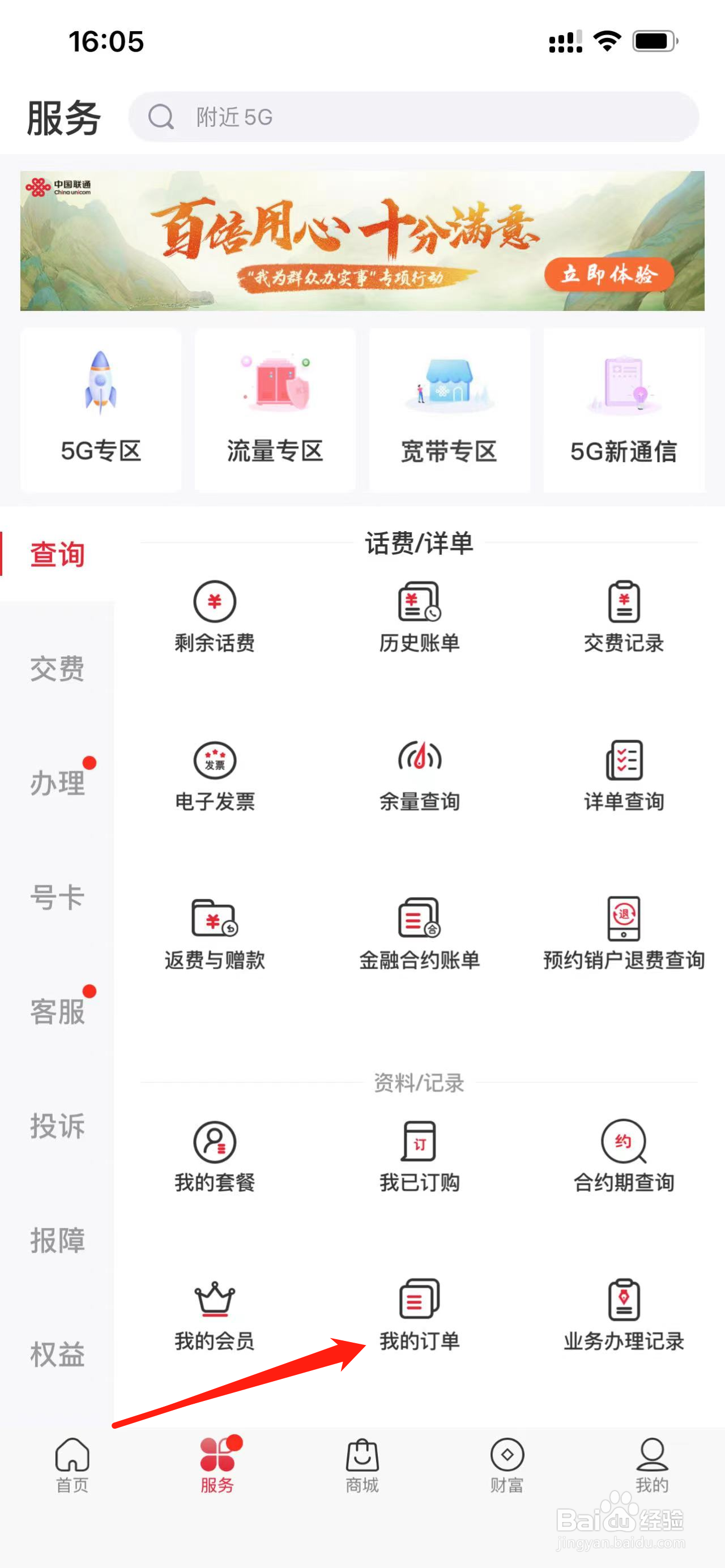The height and width of the screenshot is (1568, 725).
Task: Open the 流量专区 card
Action: click(x=275, y=409)
